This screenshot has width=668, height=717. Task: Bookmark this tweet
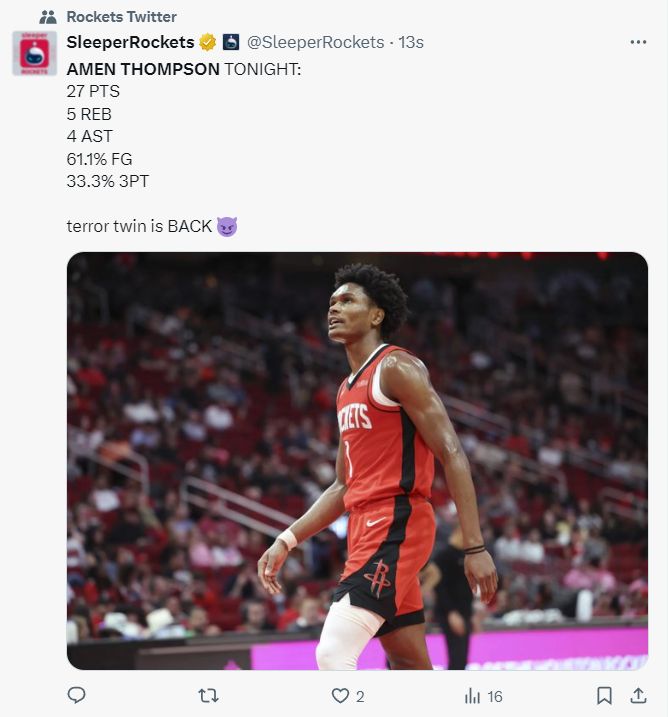(x=604, y=695)
